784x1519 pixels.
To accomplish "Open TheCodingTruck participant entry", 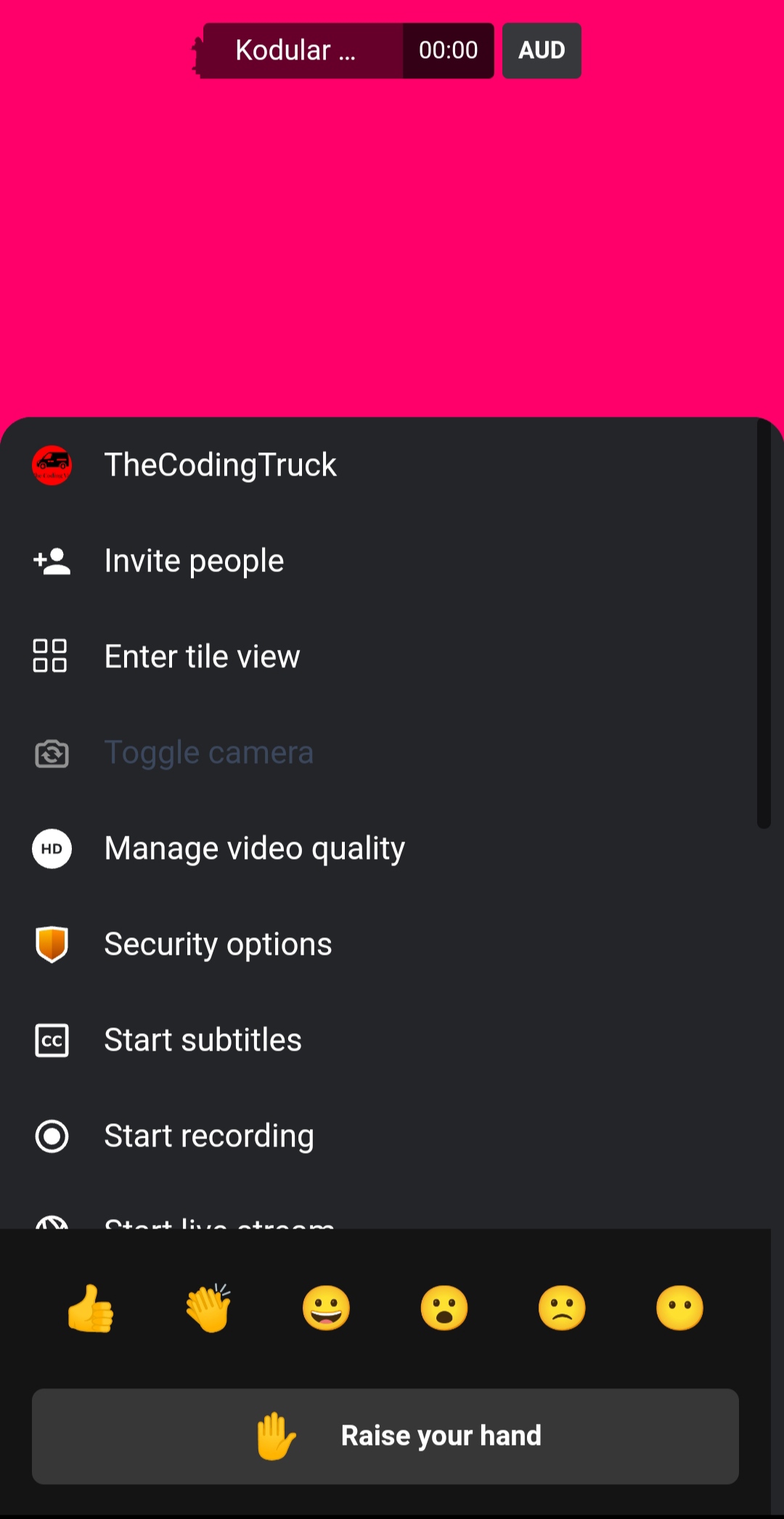I will click(220, 465).
